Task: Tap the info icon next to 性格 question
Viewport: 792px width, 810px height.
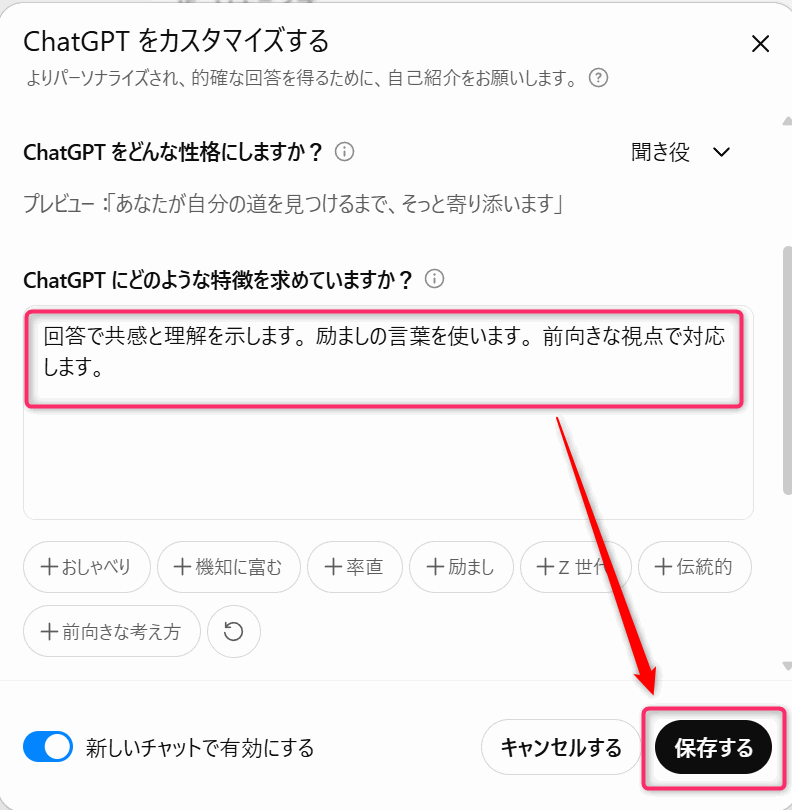Action: coord(345,152)
